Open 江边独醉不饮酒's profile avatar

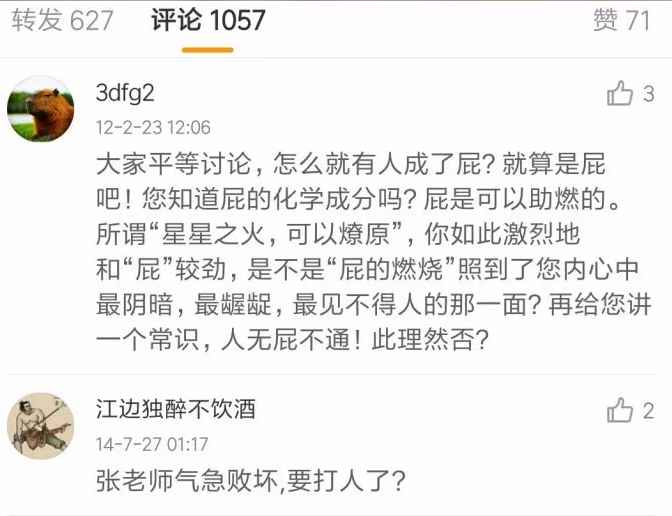41,424
